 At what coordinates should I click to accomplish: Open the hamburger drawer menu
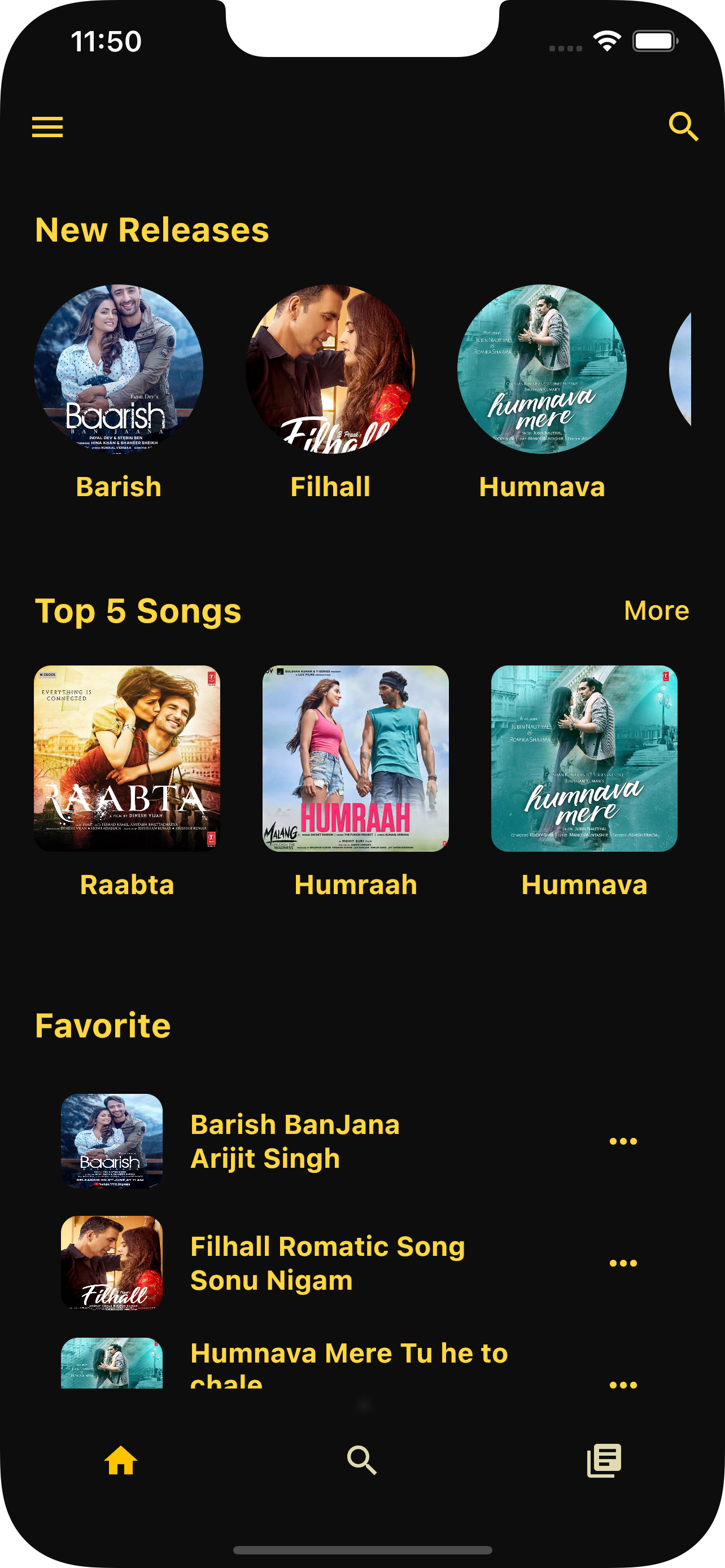coord(47,126)
